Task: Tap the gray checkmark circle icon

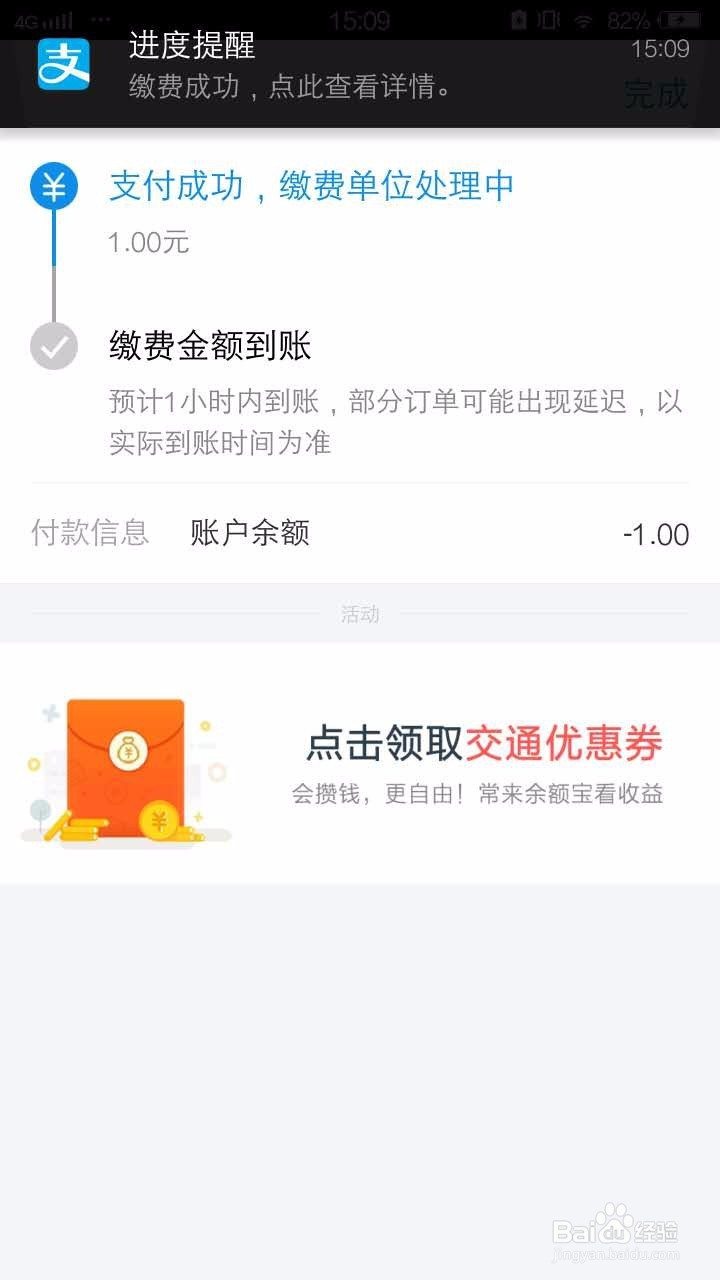Action: (x=55, y=346)
